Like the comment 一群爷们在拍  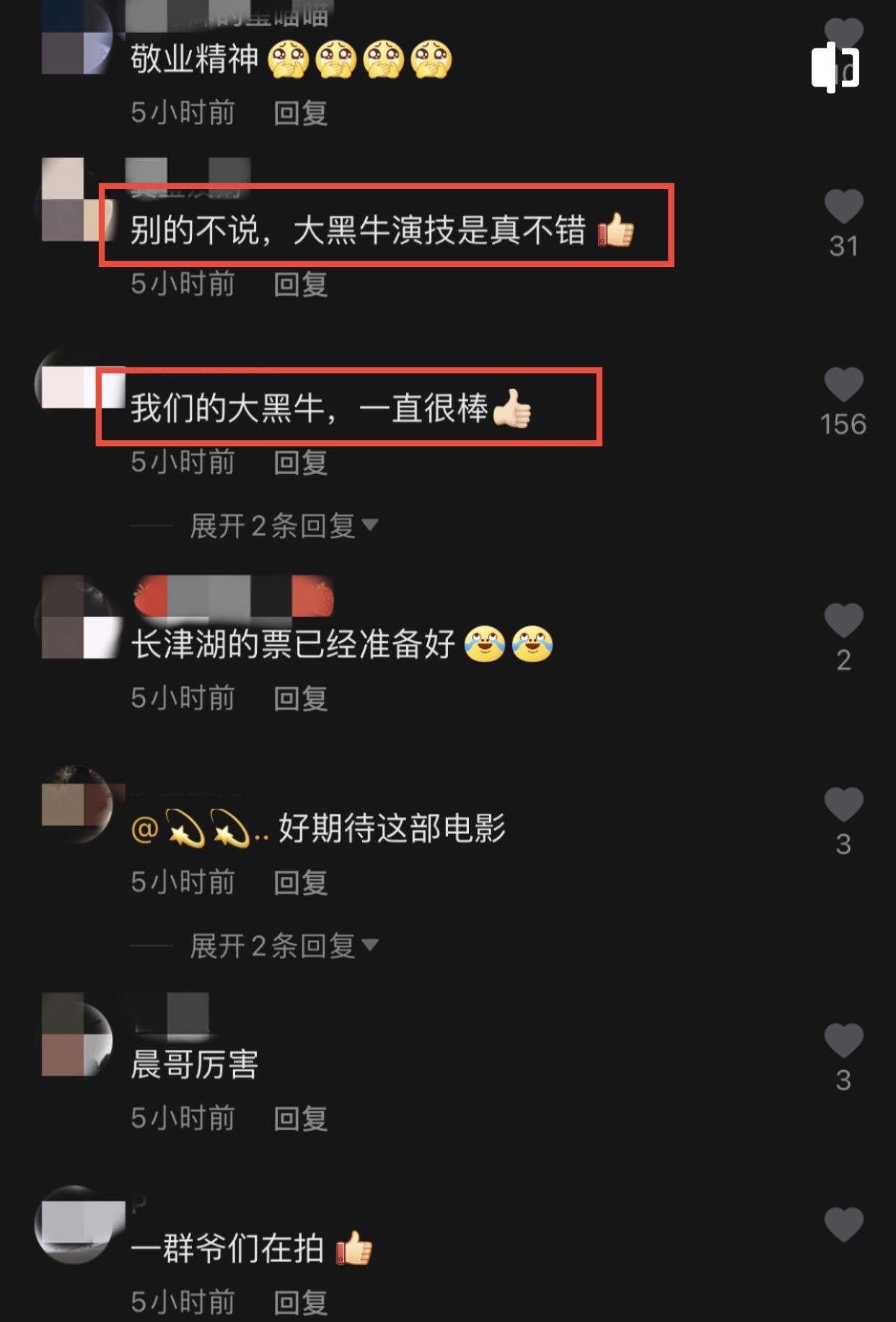click(843, 1225)
